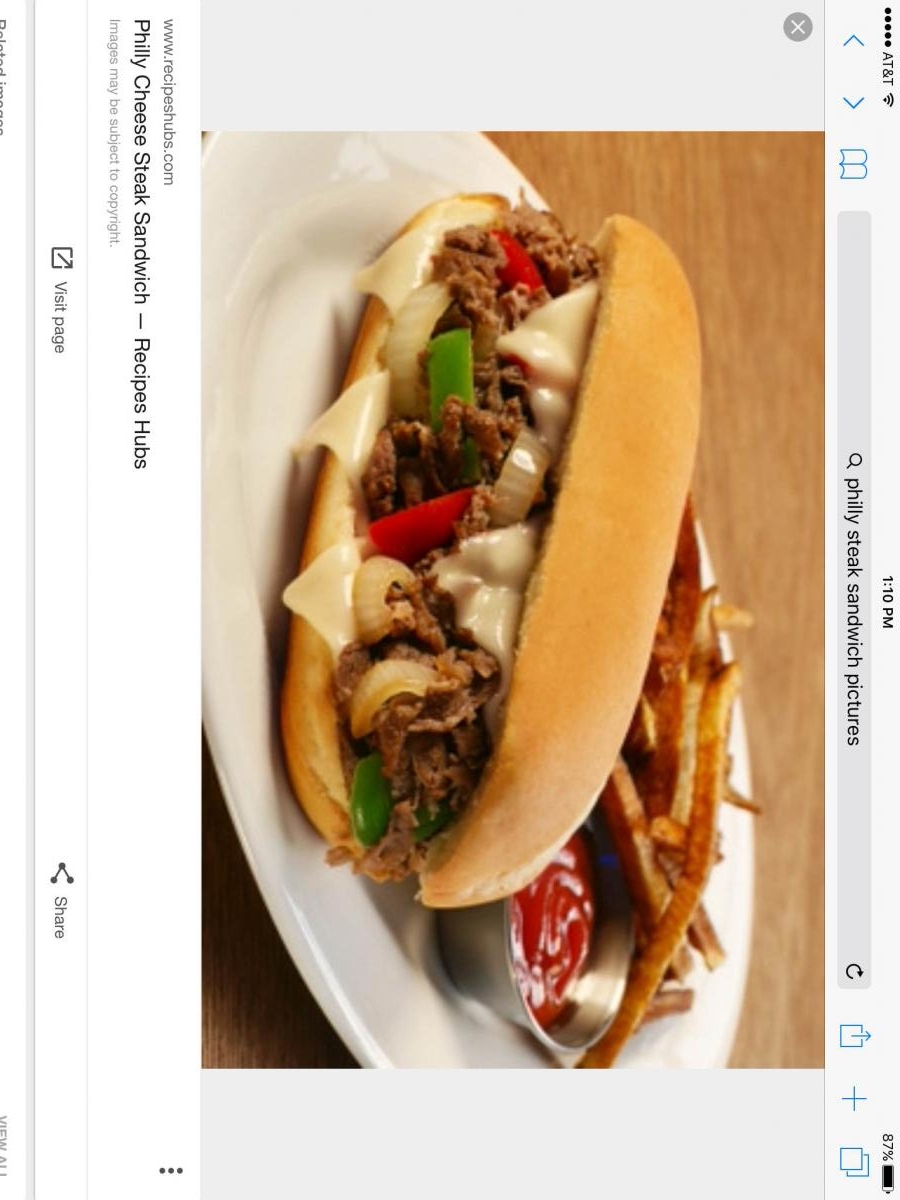Viewport: 900px width, 1200px height.
Task: Open the sandwich photo
Action: [x=512, y=600]
